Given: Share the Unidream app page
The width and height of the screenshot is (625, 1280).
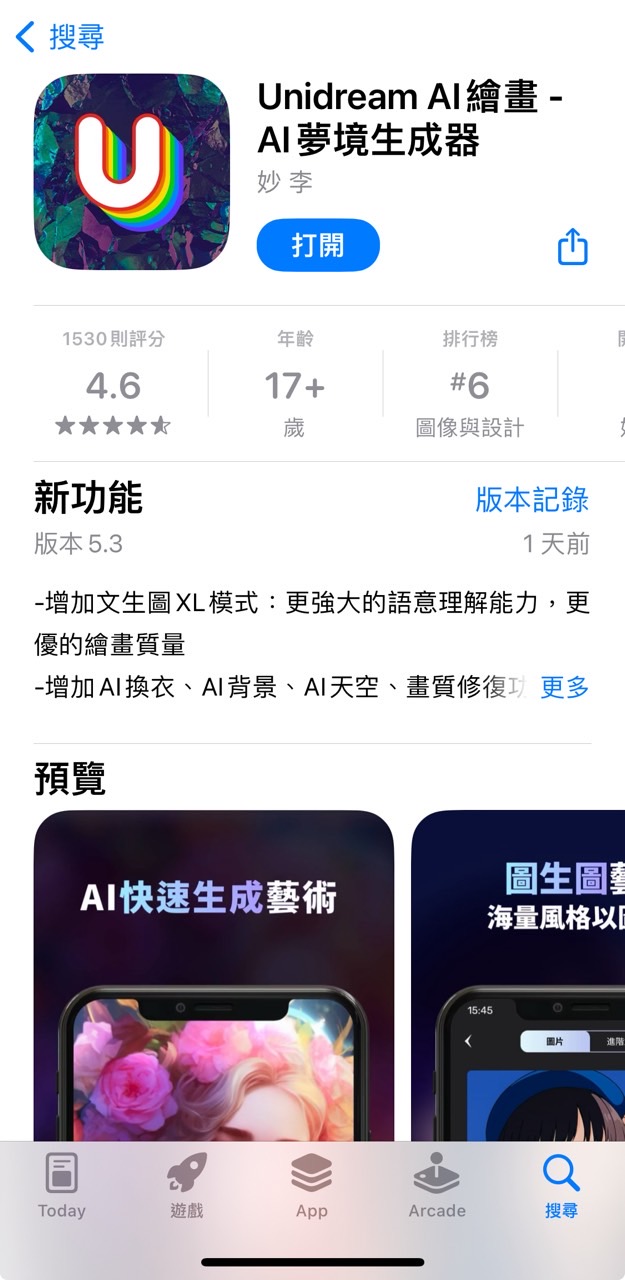Looking at the screenshot, I should 572,246.
